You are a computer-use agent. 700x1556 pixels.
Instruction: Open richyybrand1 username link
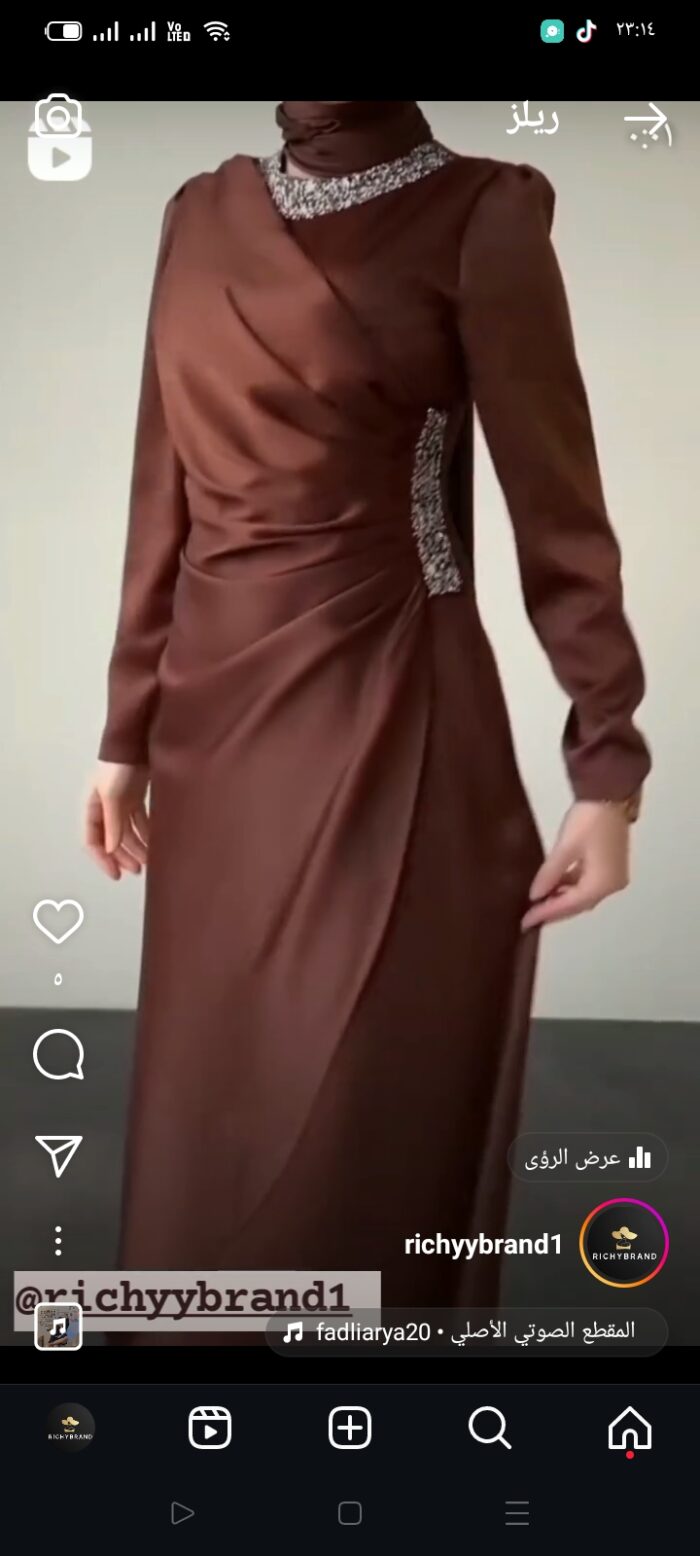point(483,1245)
